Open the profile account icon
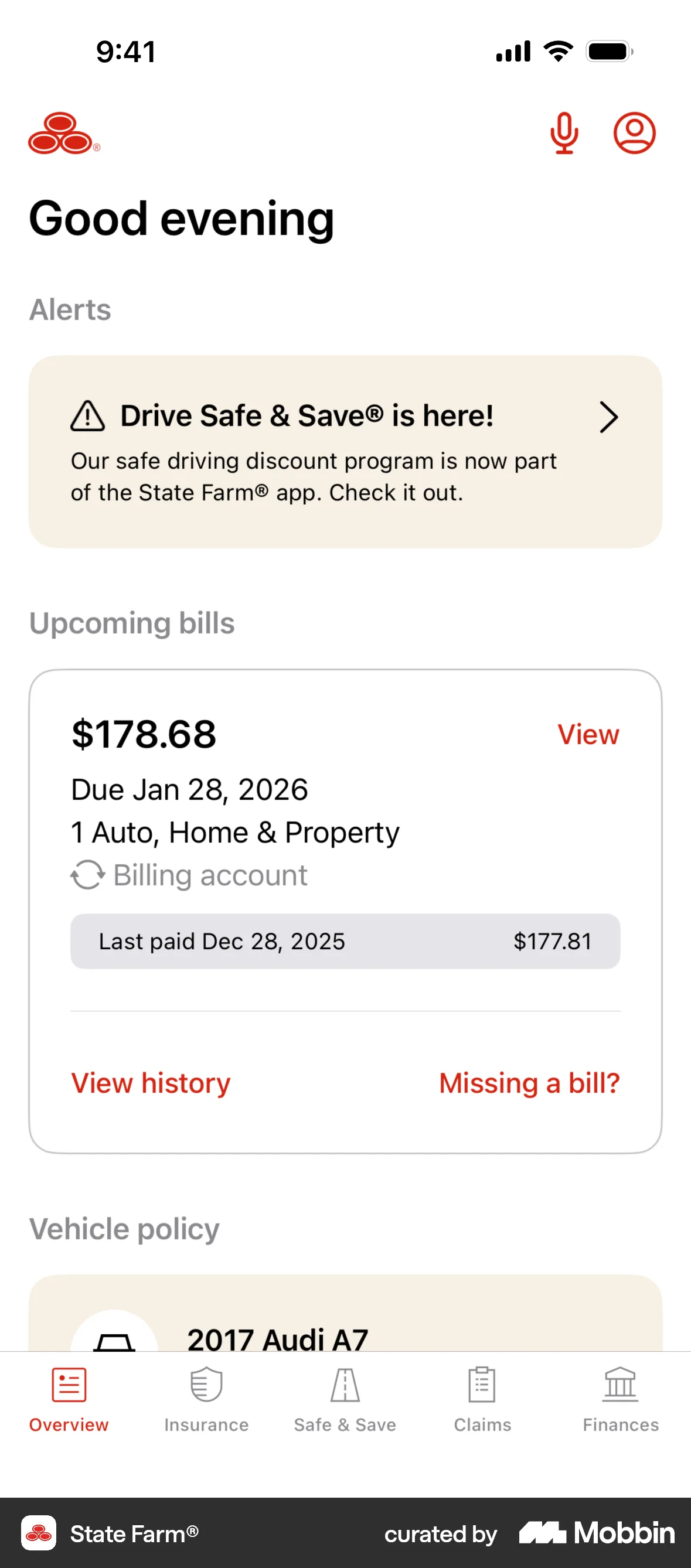This screenshot has width=691, height=1568. [x=634, y=134]
